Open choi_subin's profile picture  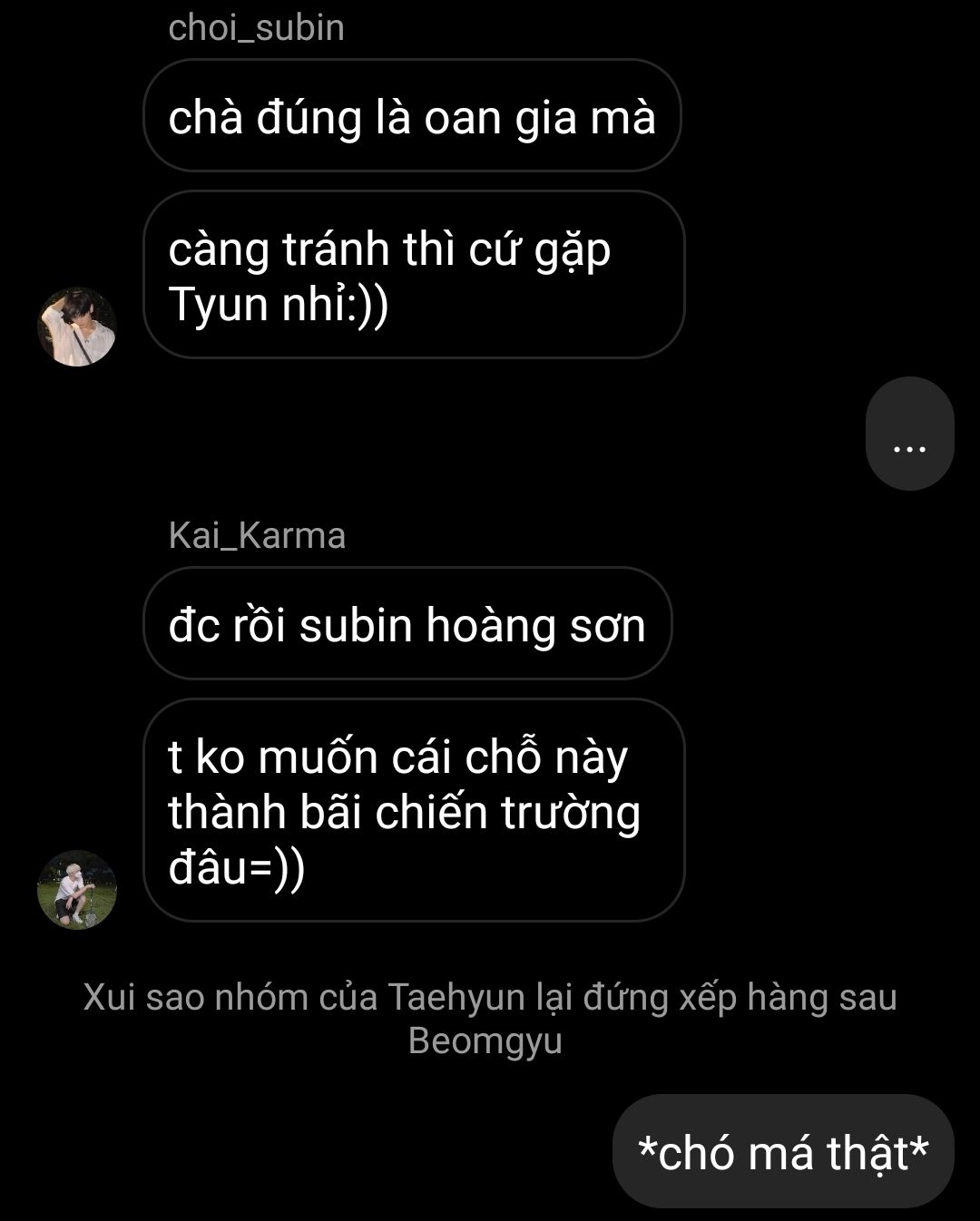77,327
